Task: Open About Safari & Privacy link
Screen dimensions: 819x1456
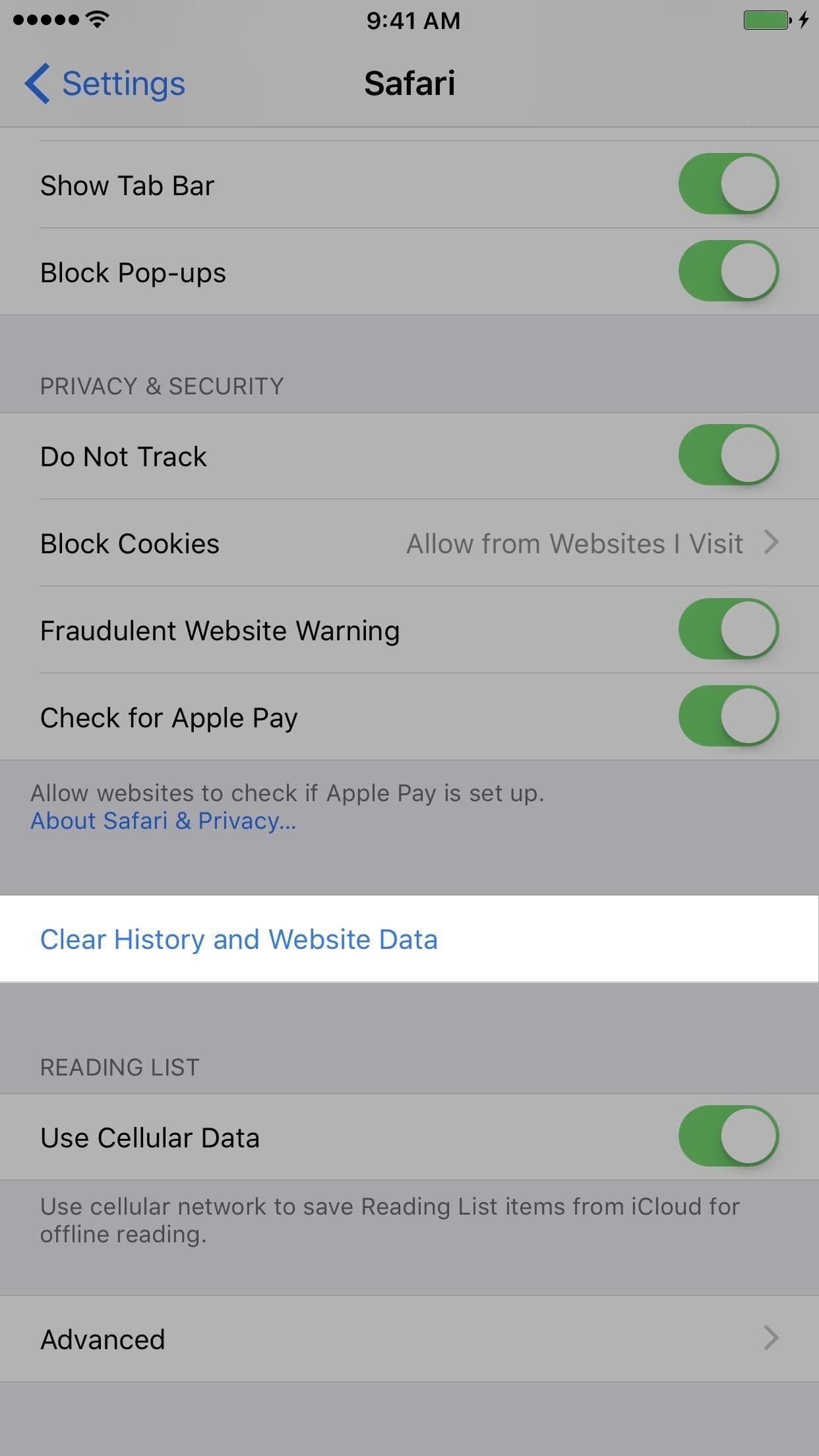Action: (x=164, y=821)
